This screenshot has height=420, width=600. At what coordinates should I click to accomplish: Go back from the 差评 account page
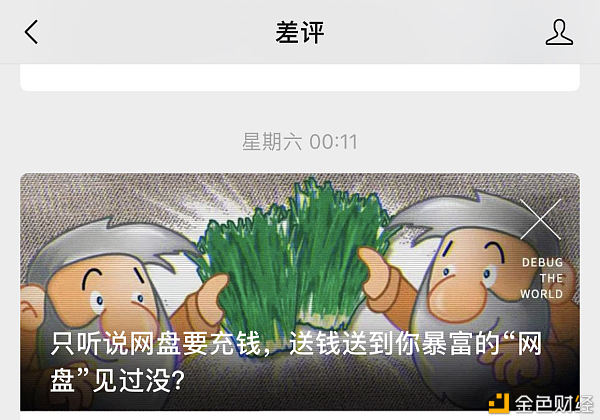point(31,32)
